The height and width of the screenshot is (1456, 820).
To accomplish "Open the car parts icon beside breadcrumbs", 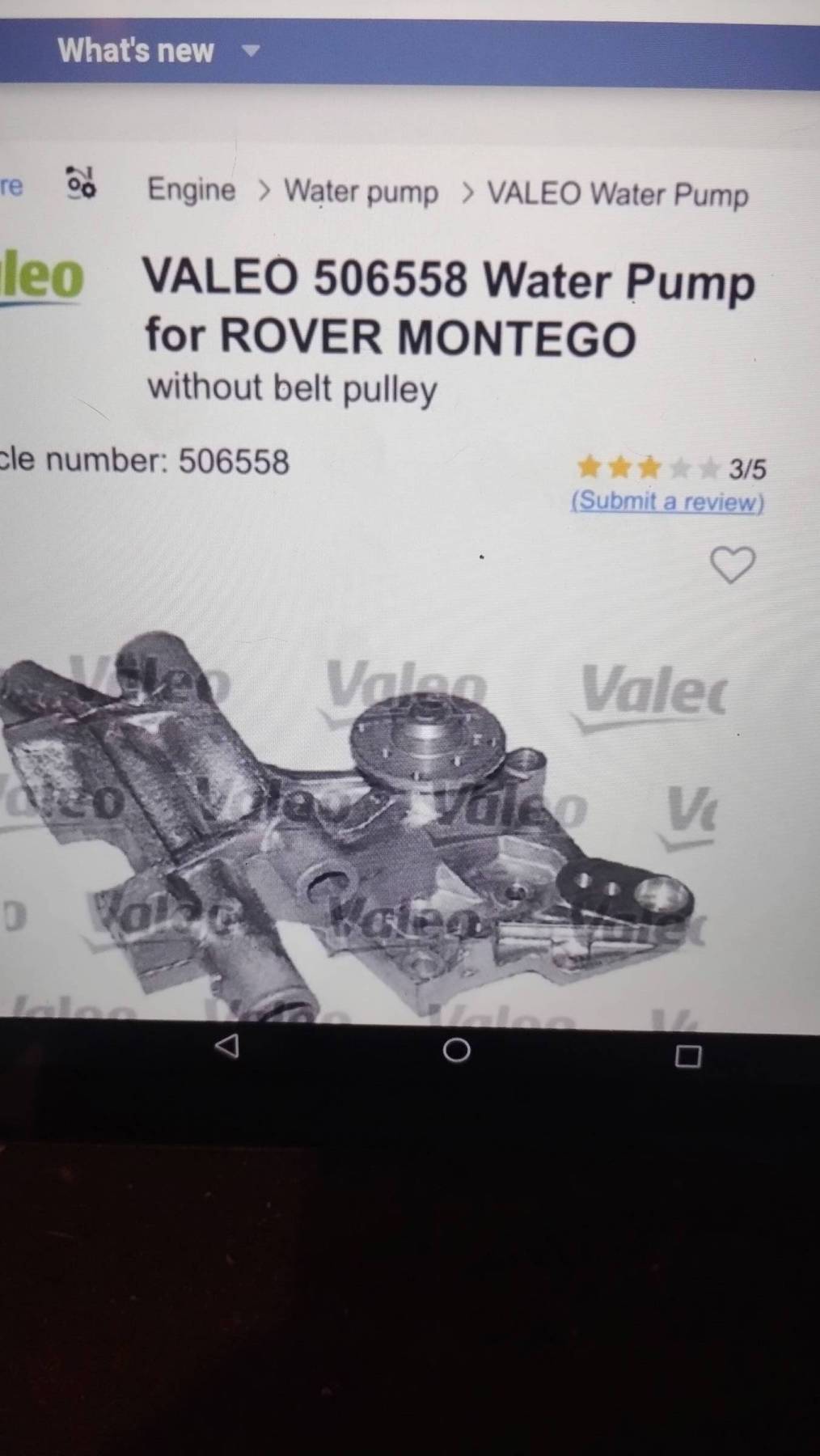I will (x=81, y=184).
